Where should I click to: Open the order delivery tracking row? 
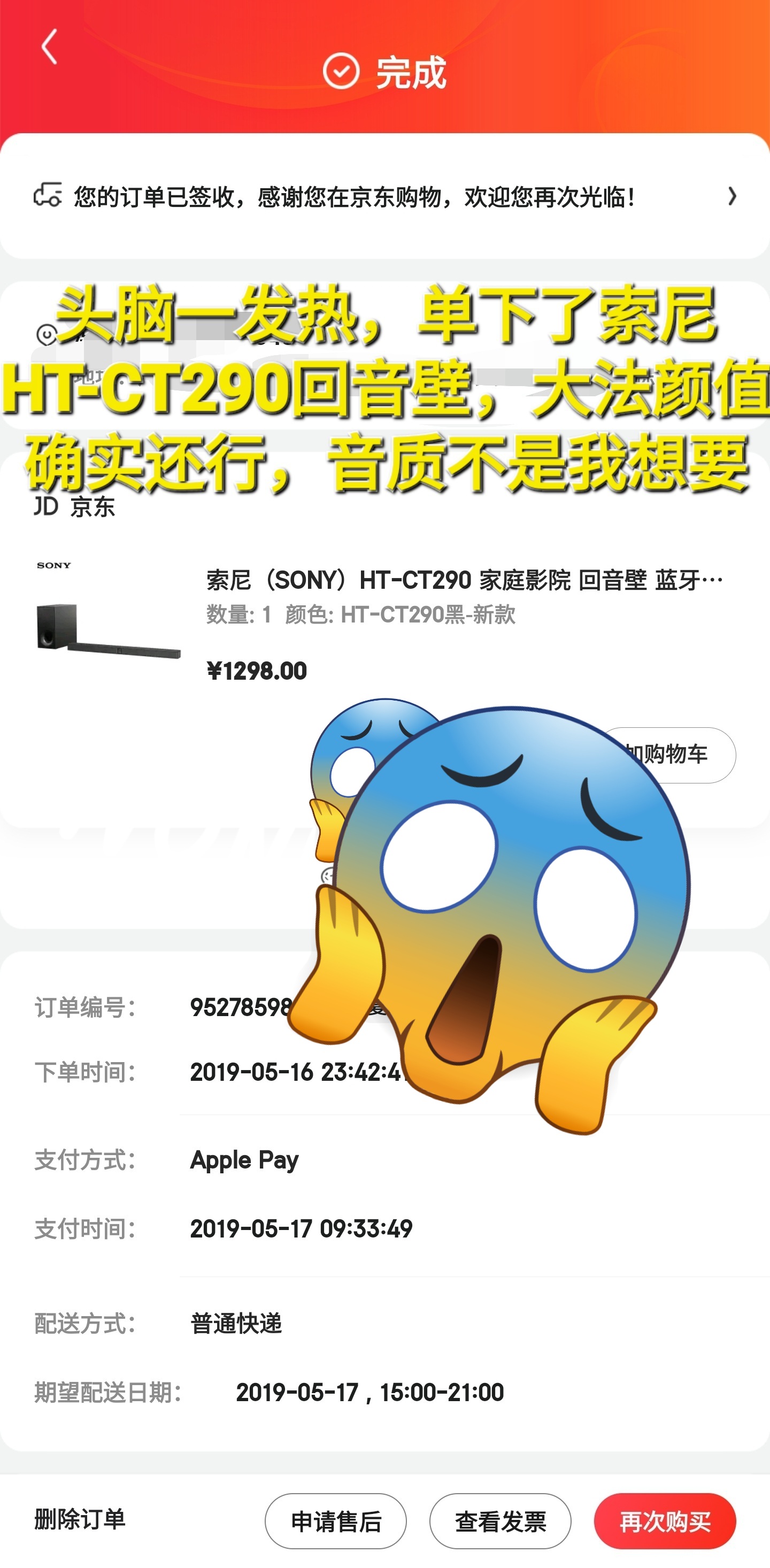point(383,197)
